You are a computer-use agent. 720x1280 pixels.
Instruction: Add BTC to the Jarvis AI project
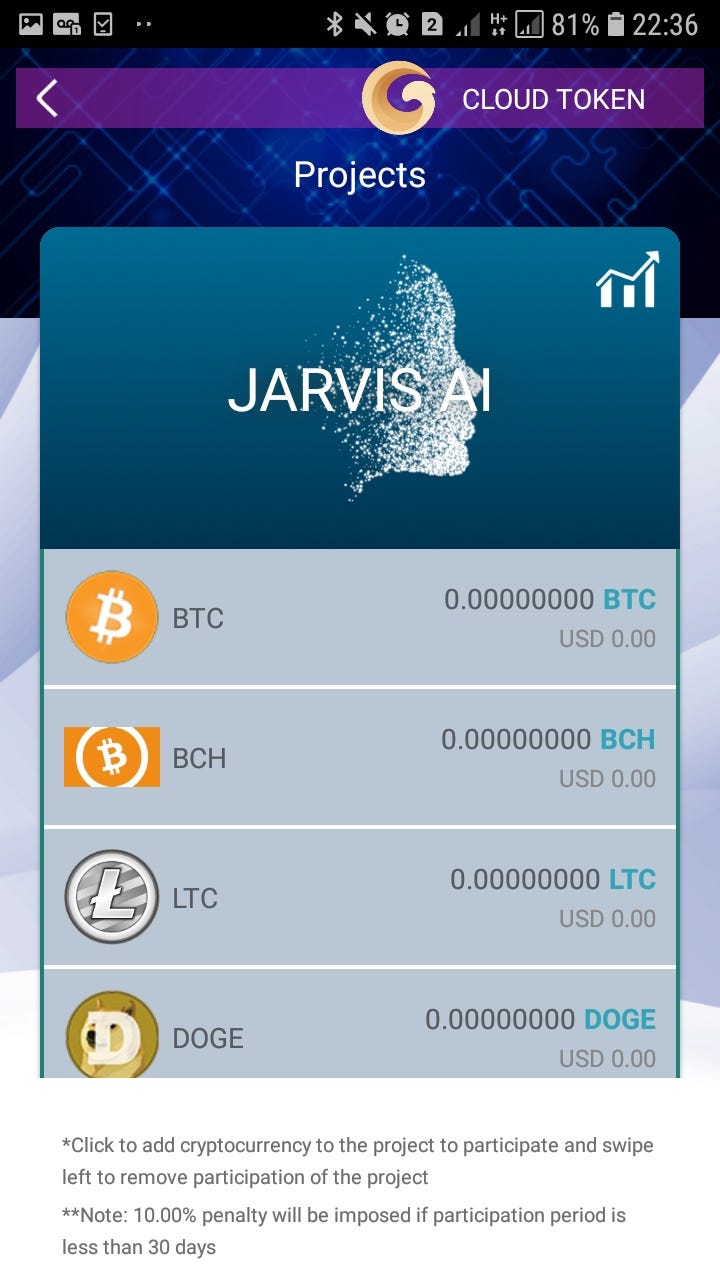[x=360, y=617]
